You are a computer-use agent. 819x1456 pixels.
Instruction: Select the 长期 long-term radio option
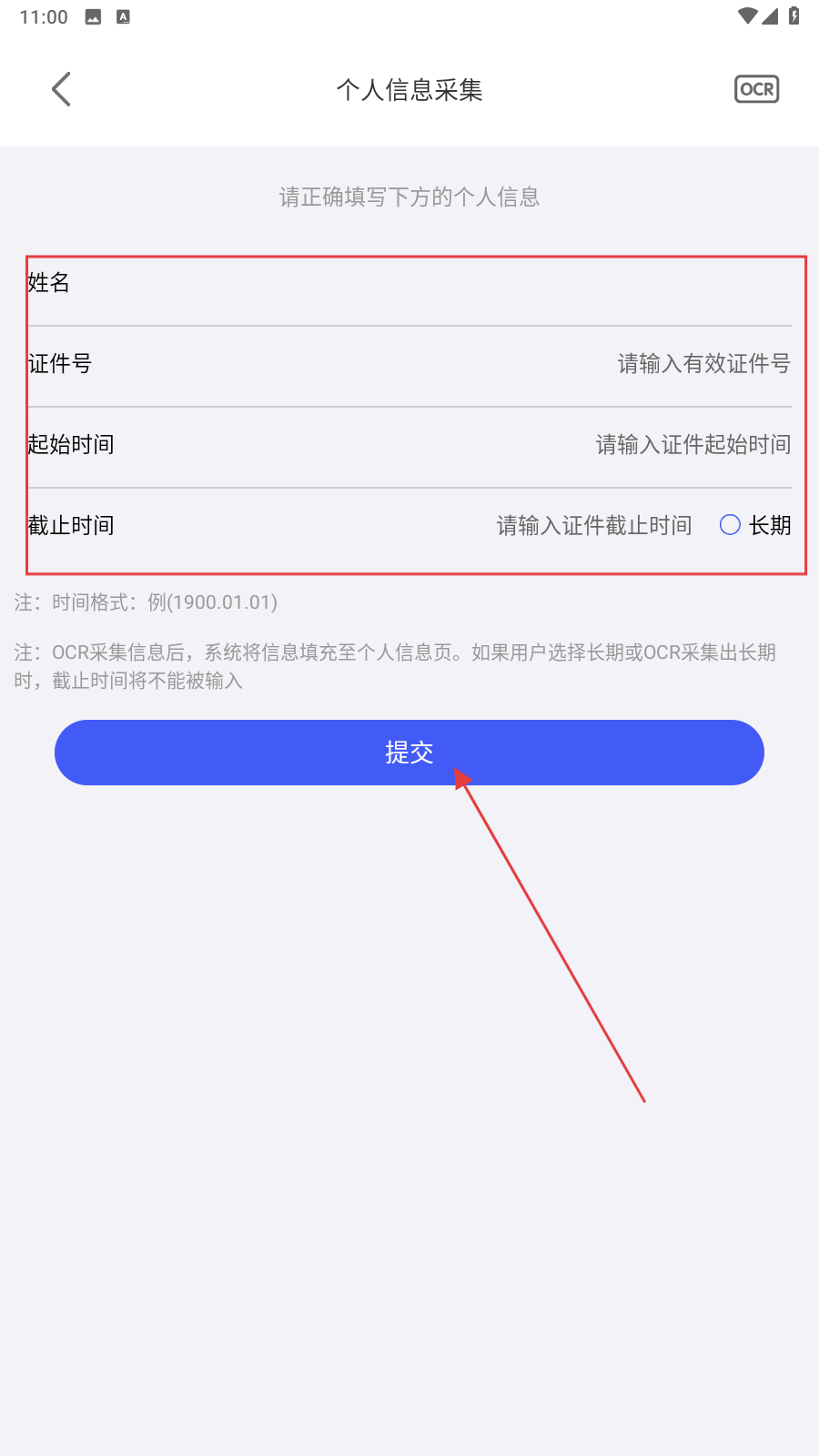click(754, 525)
